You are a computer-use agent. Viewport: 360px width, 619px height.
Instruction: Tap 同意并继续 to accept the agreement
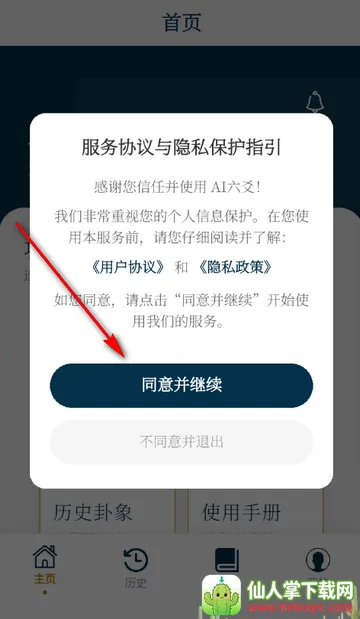tap(181, 385)
